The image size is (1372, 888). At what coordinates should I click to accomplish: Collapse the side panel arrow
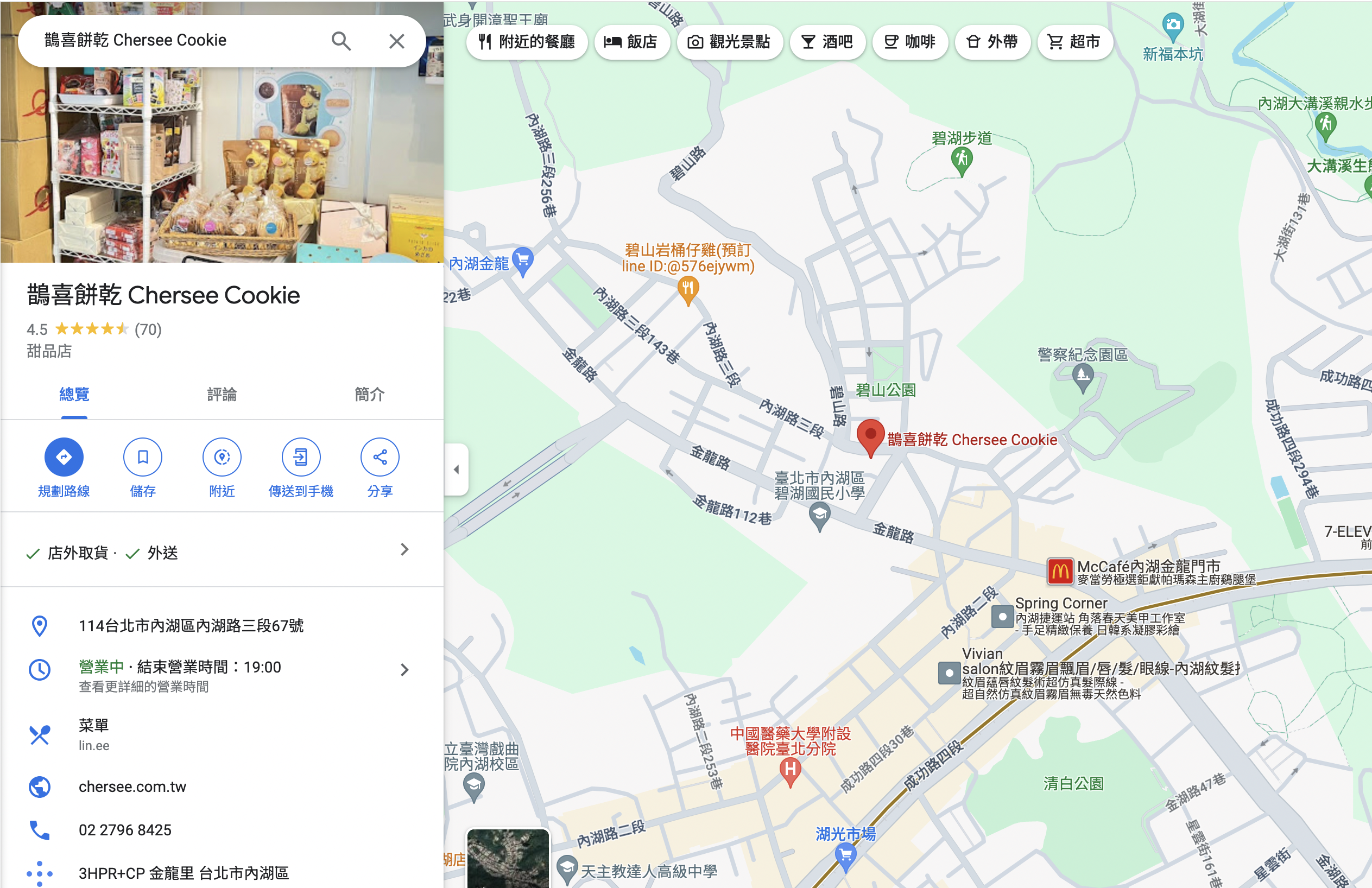point(456,469)
